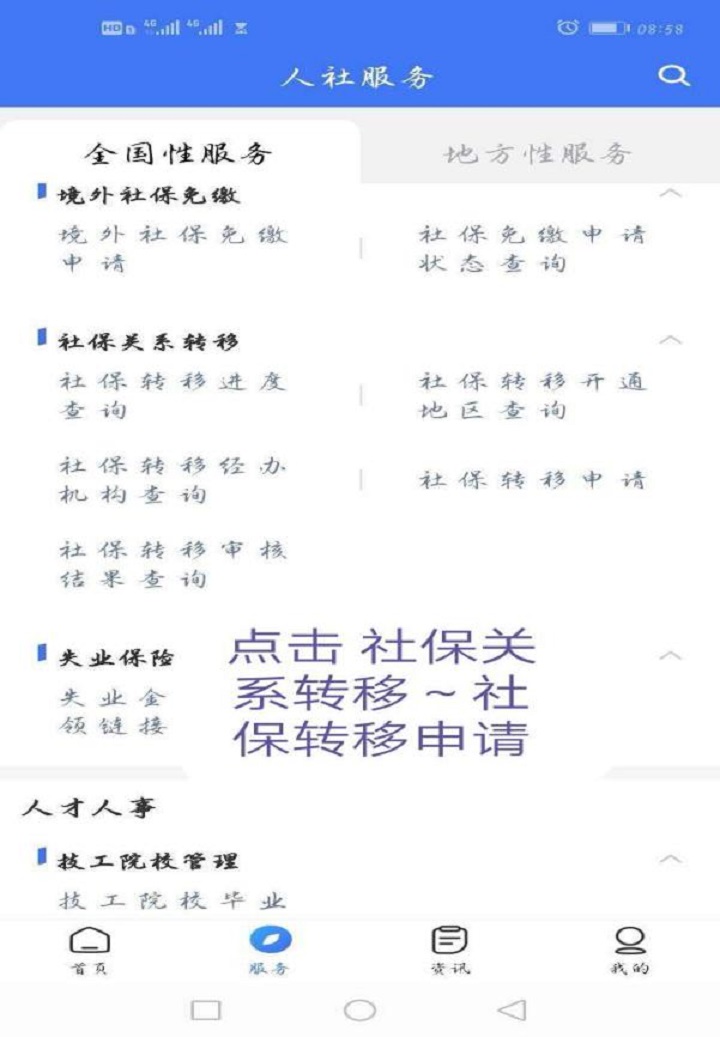720x1037 pixels.
Task: Switch to the 资讯 tab
Action: (x=449, y=950)
